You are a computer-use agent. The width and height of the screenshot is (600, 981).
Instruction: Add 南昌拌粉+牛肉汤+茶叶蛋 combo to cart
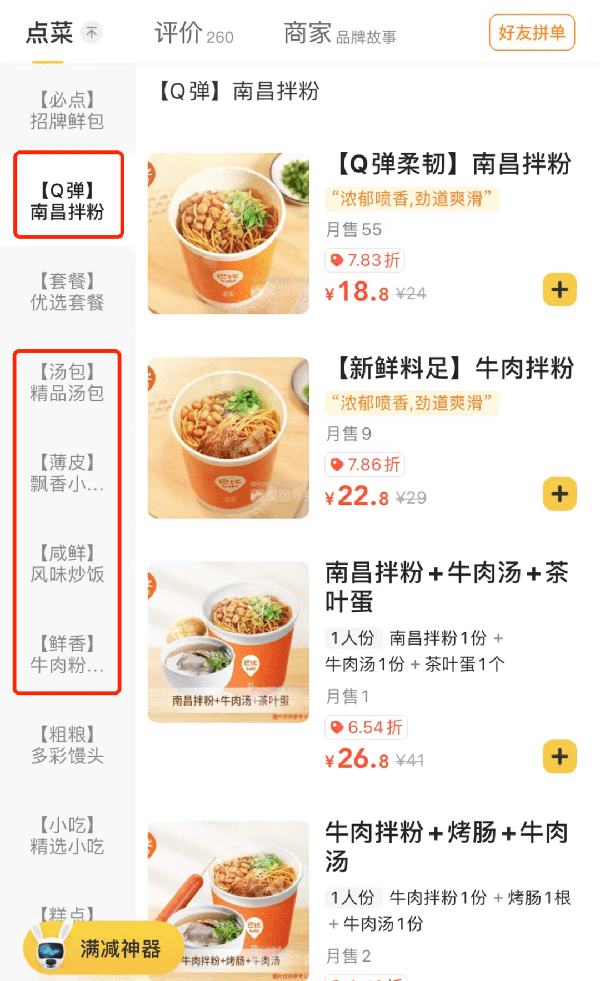559,756
